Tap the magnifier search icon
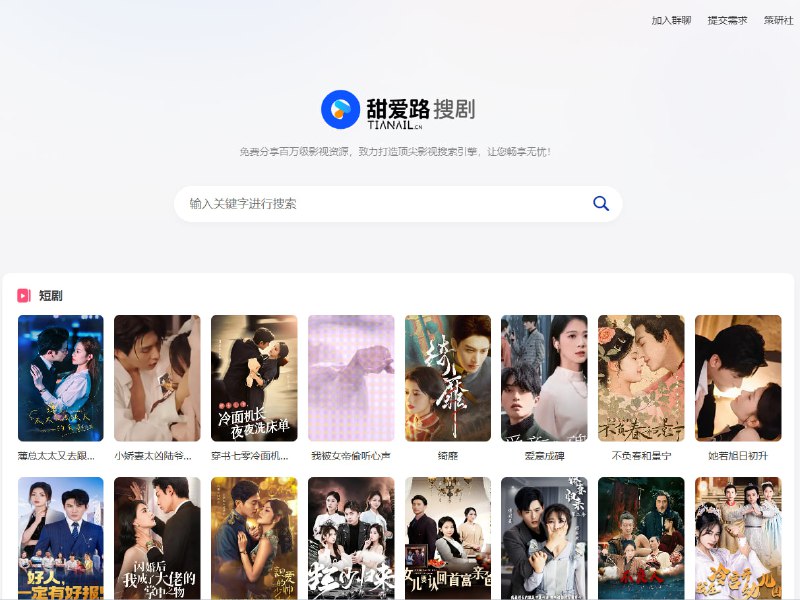The image size is (800, 600). (601, 204)
